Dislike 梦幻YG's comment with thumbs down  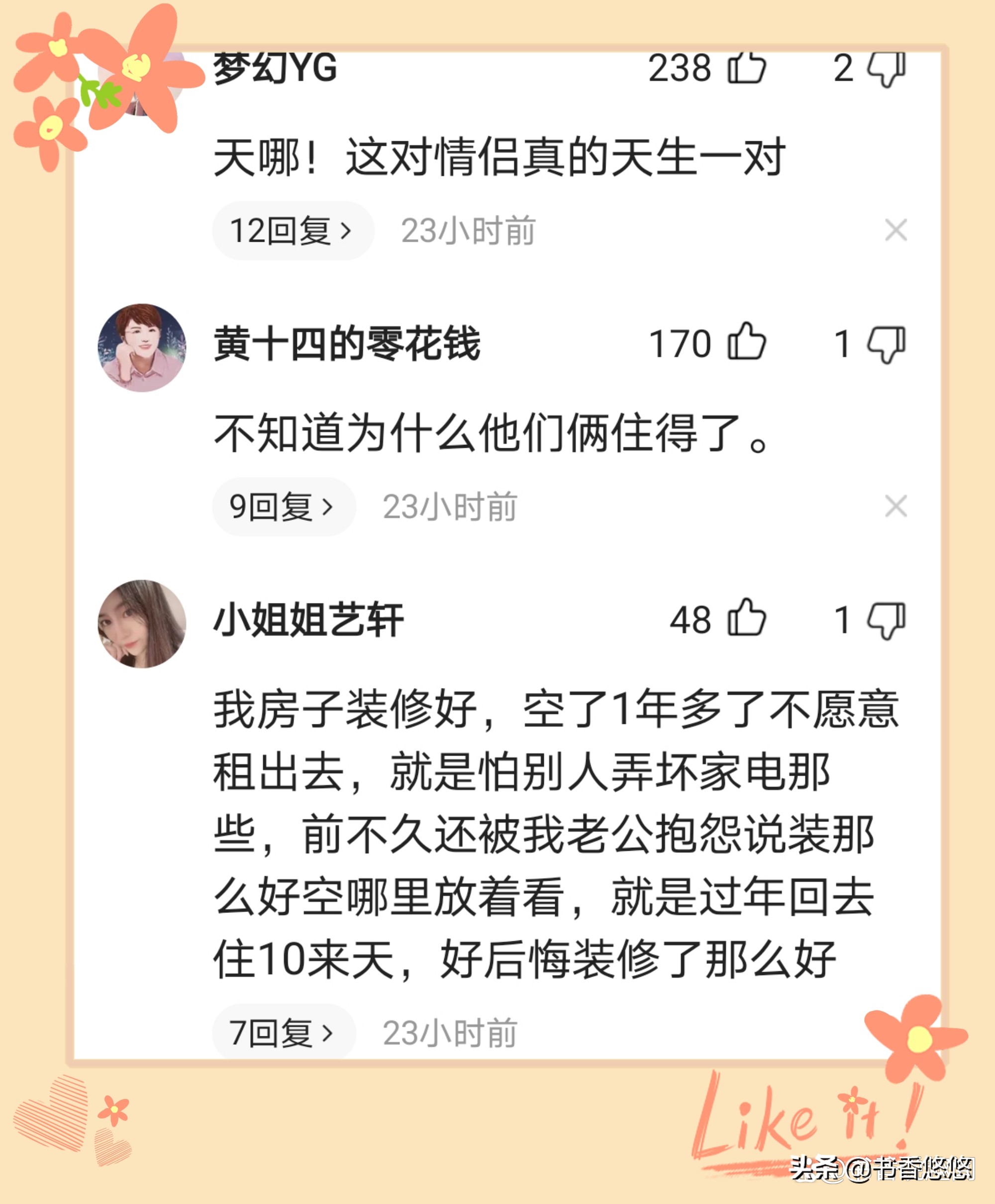click(x=885, y=70)
